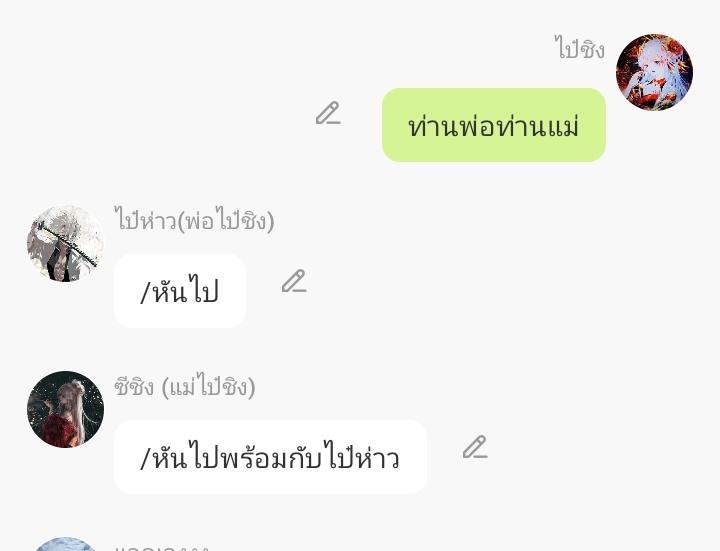Open ไป๋ชิง's profile avatar
Image resolution: width=720 pixels, height=551 pixels.
click(654, 72)
